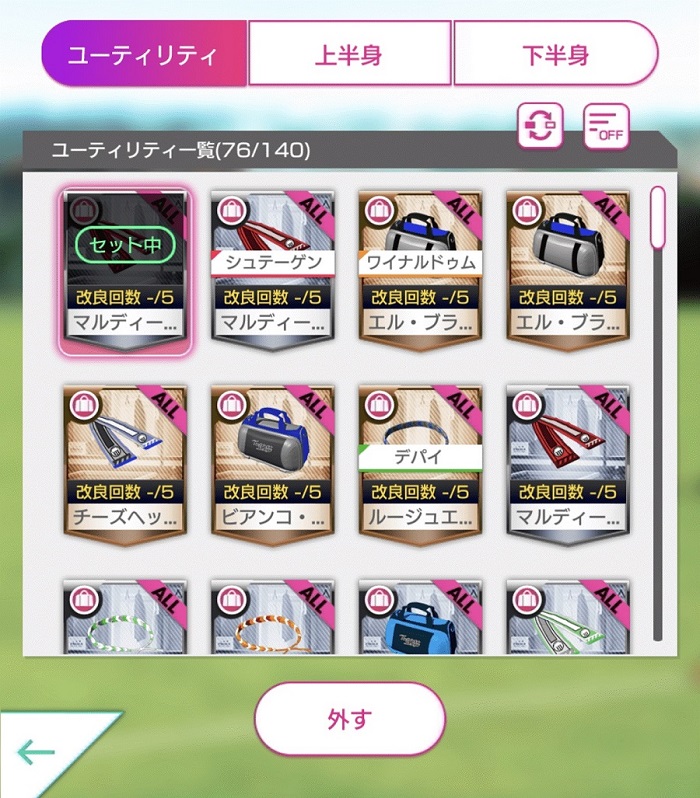Tap the swap/refresh sort icon
Screen dimensions: 700x798
pos(540,127)
